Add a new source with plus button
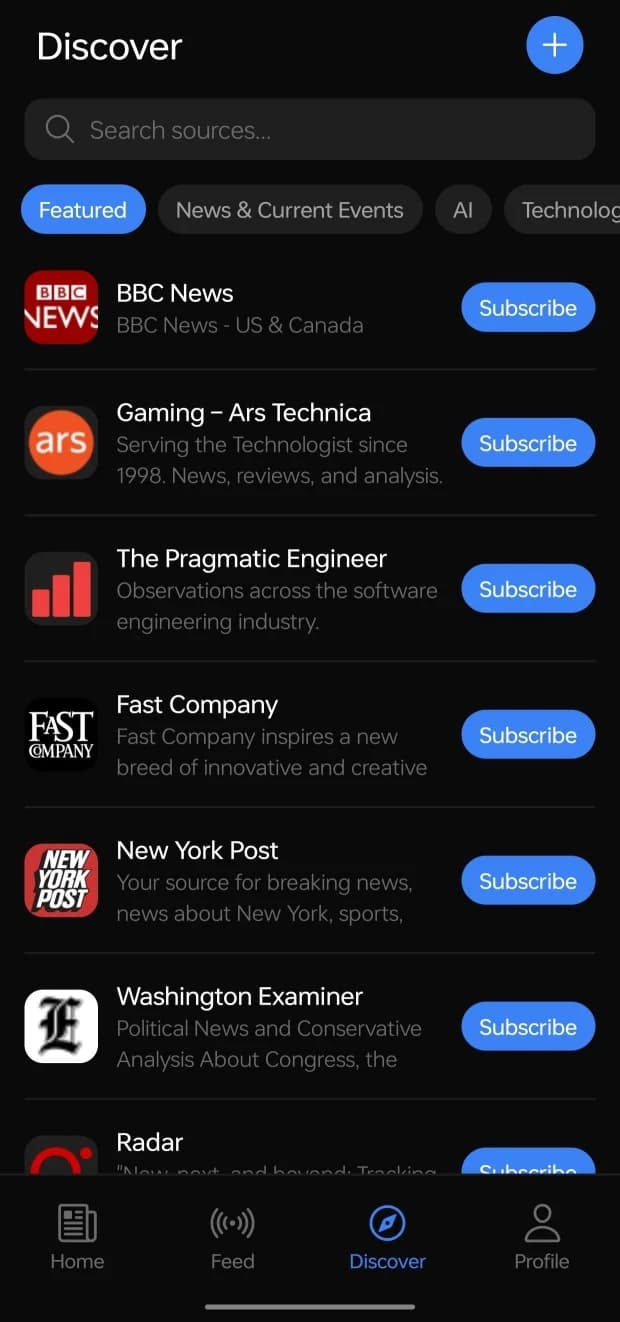 coord(554,46)
